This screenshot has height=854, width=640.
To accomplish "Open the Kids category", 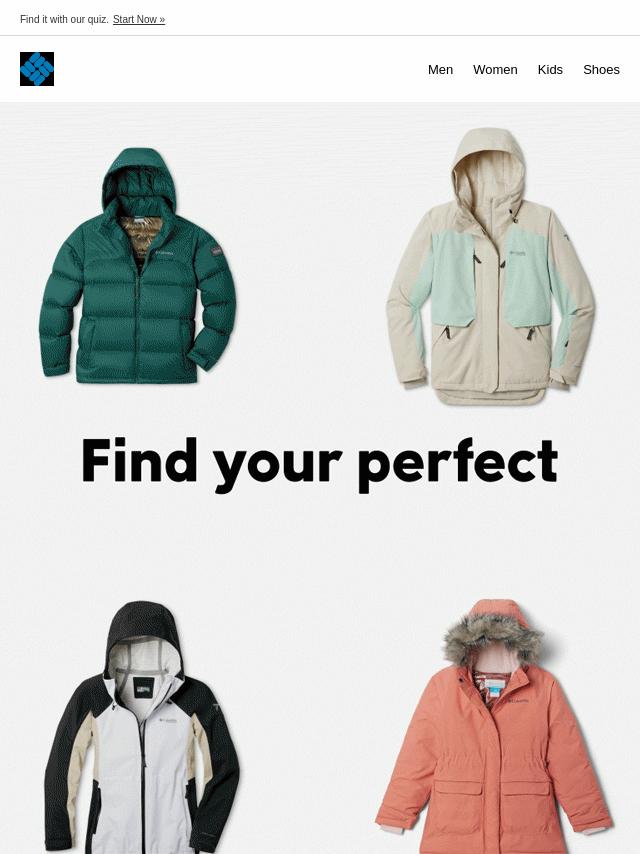I will pos(550,69).
